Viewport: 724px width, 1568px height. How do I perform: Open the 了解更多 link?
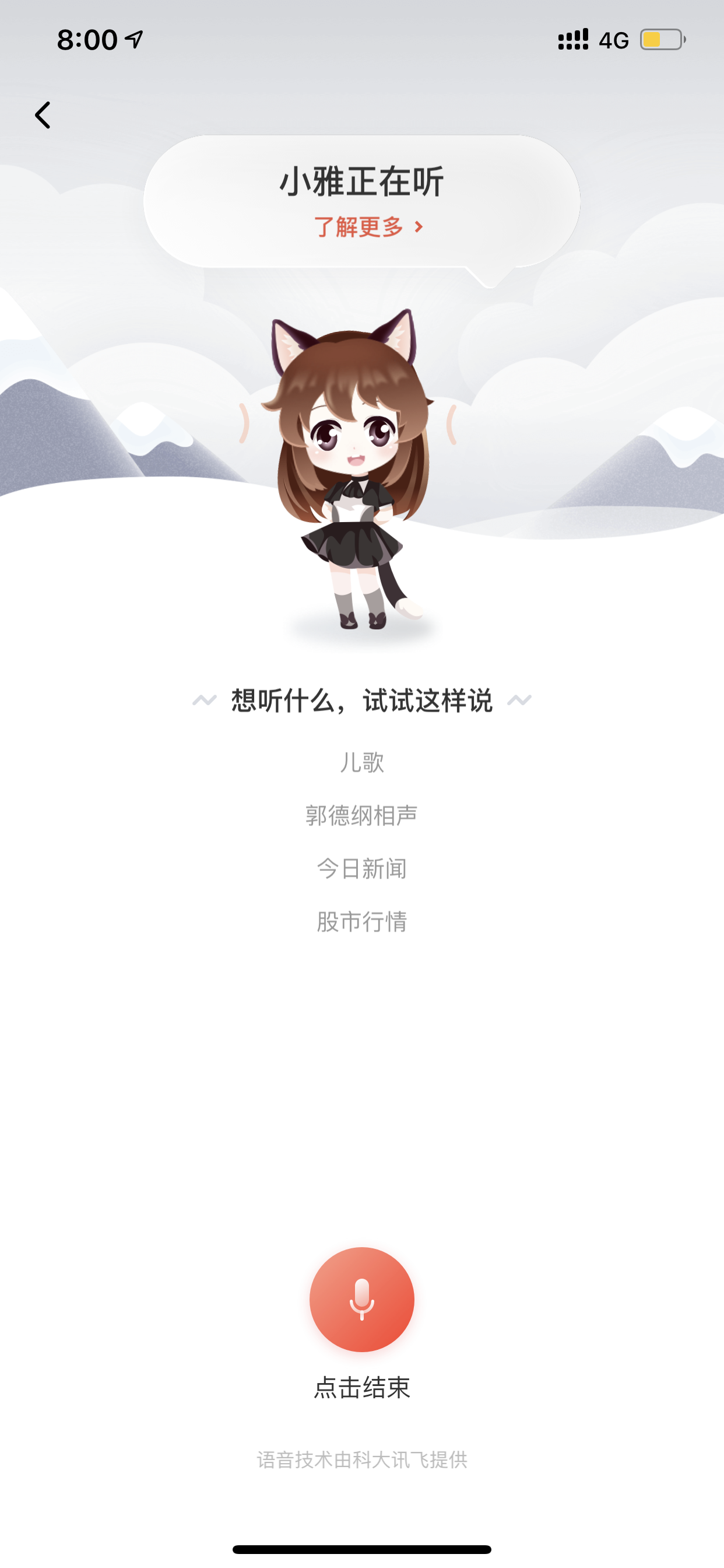click(368, 227)
